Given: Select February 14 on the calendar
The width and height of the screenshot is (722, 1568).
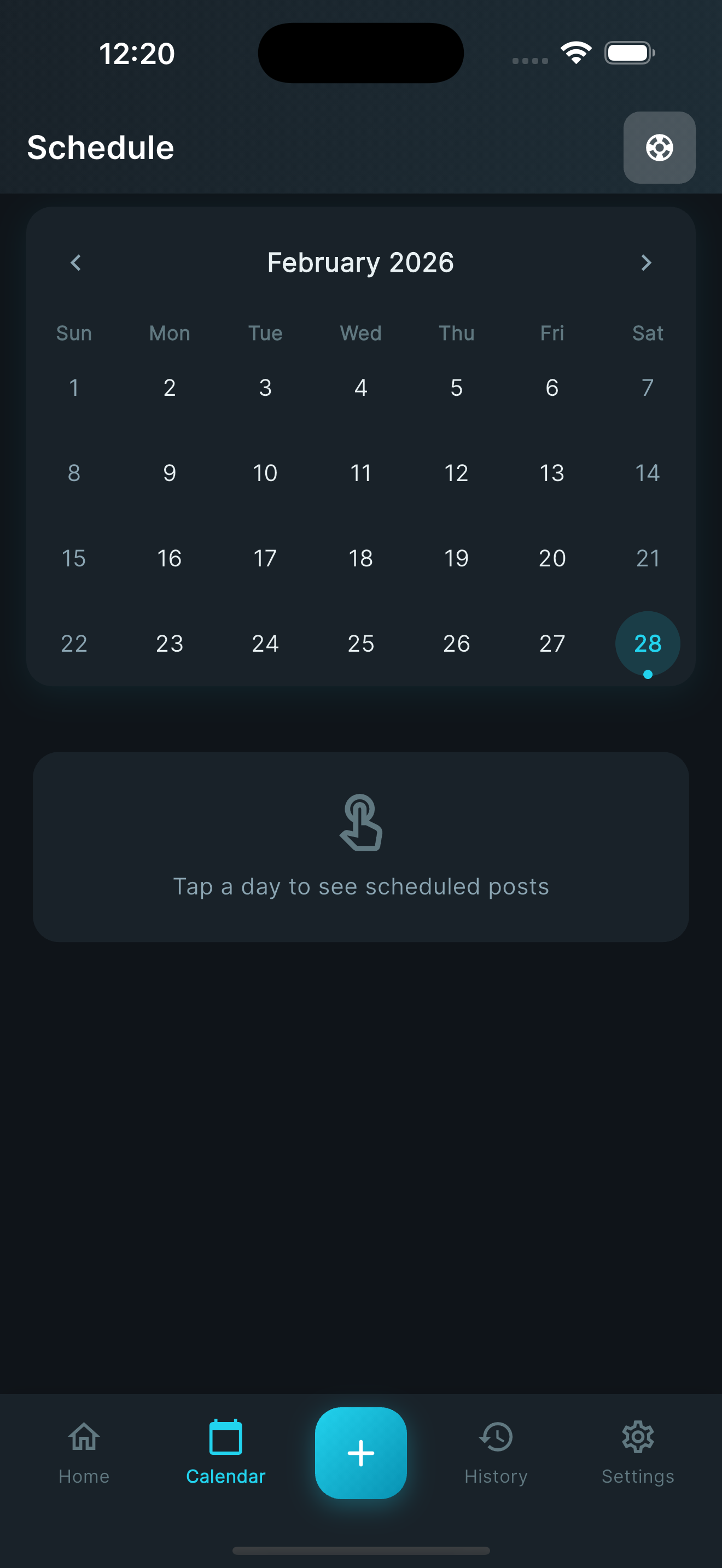Looking at the screenshot, I should pos(647,472).
